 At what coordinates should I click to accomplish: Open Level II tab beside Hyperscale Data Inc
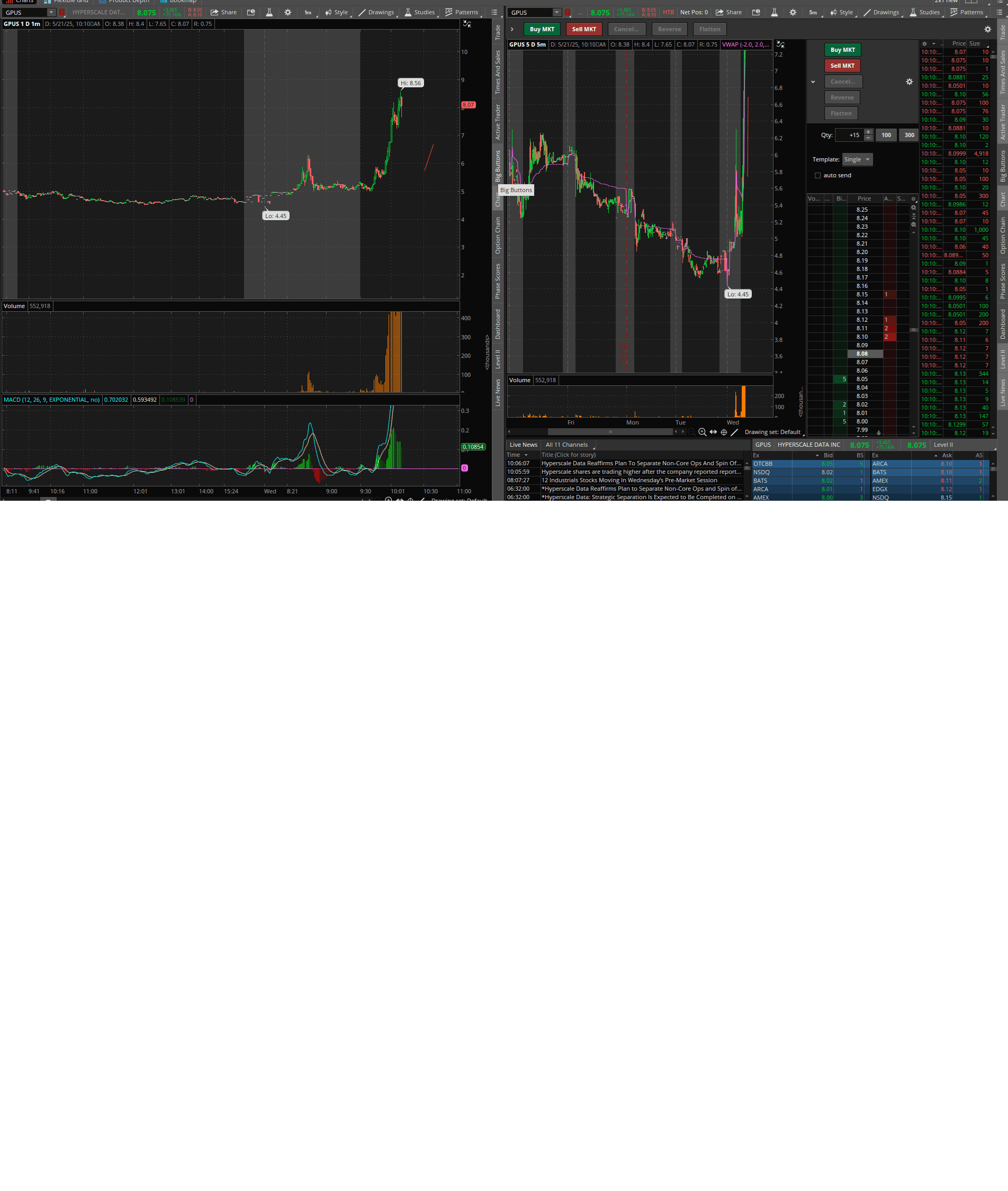pyautogui.click(x=943, y=445)
